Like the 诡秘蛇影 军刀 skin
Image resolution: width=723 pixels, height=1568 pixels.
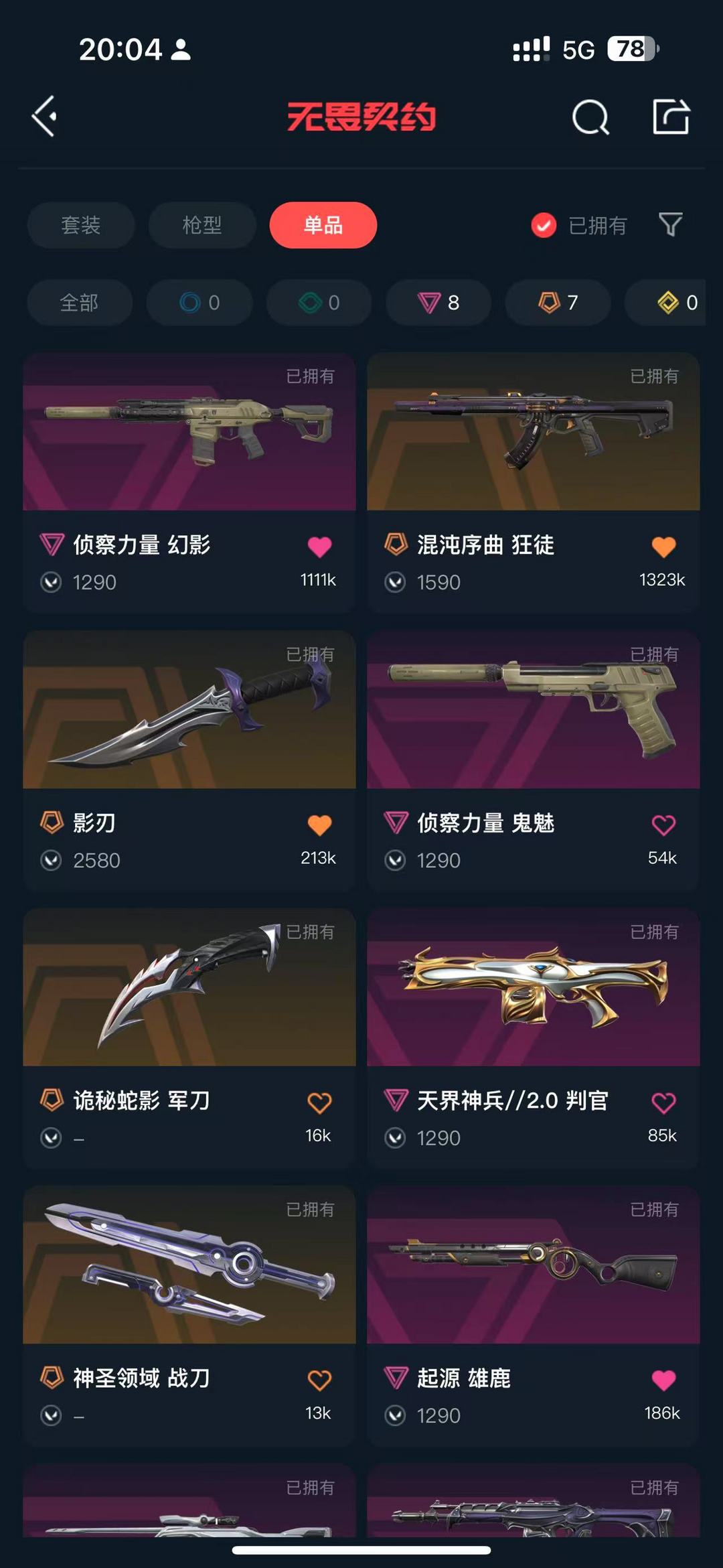coord(319,1102)
